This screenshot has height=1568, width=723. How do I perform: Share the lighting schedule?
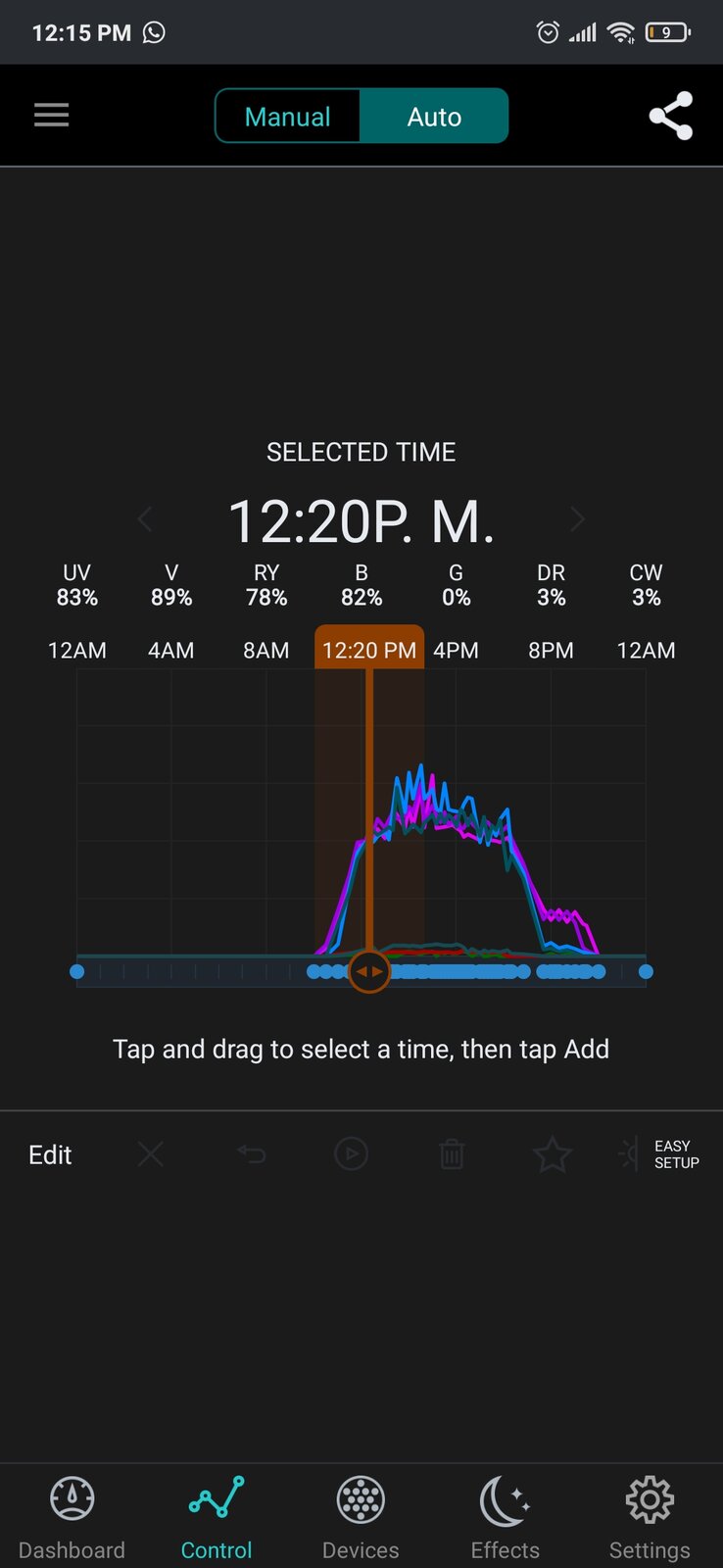pos(671,116)
